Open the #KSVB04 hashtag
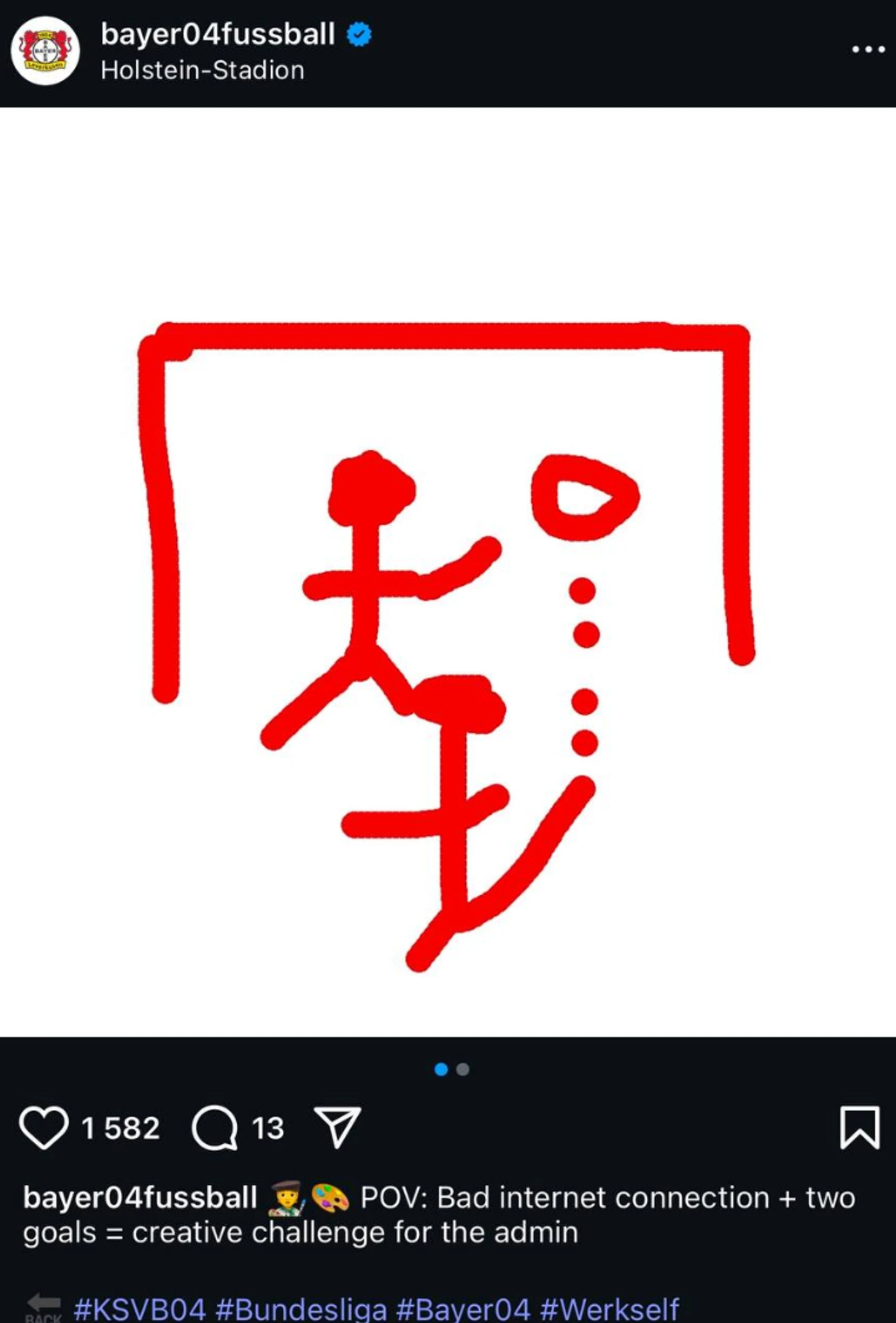 point(139,1309)
